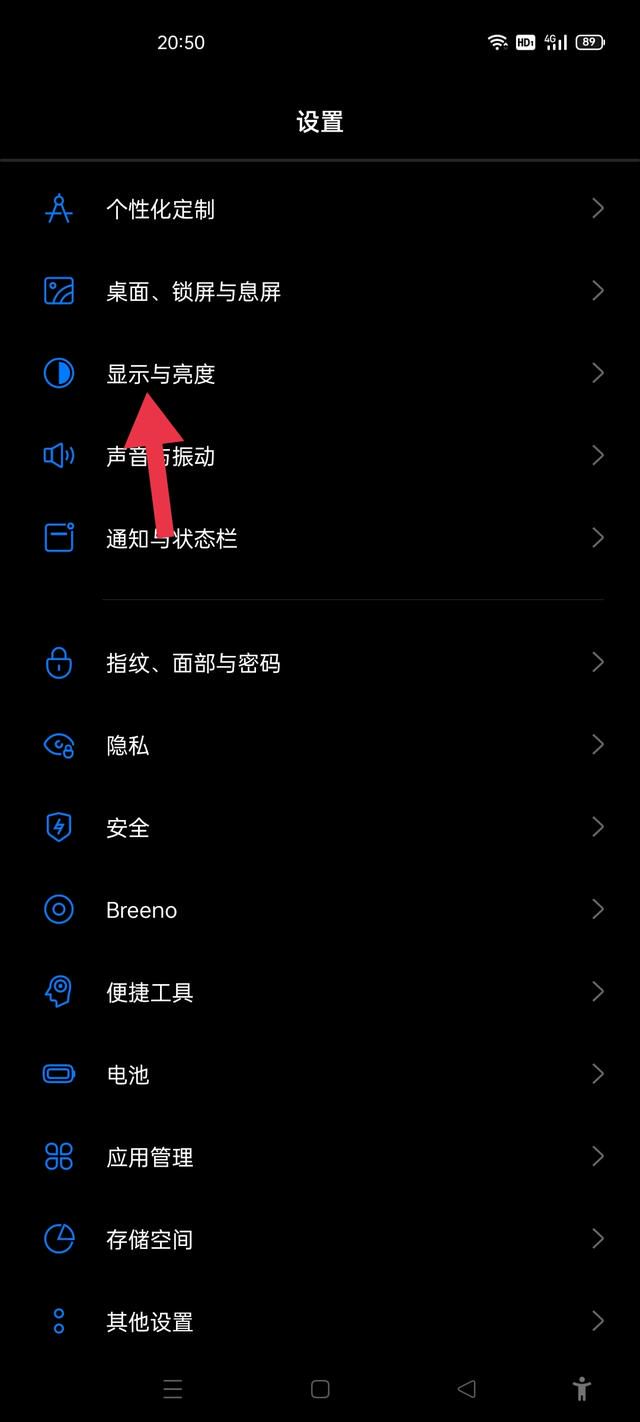640x1422 pixels.
Task: Tap the system back navigation button
Action: [466, 1389]
